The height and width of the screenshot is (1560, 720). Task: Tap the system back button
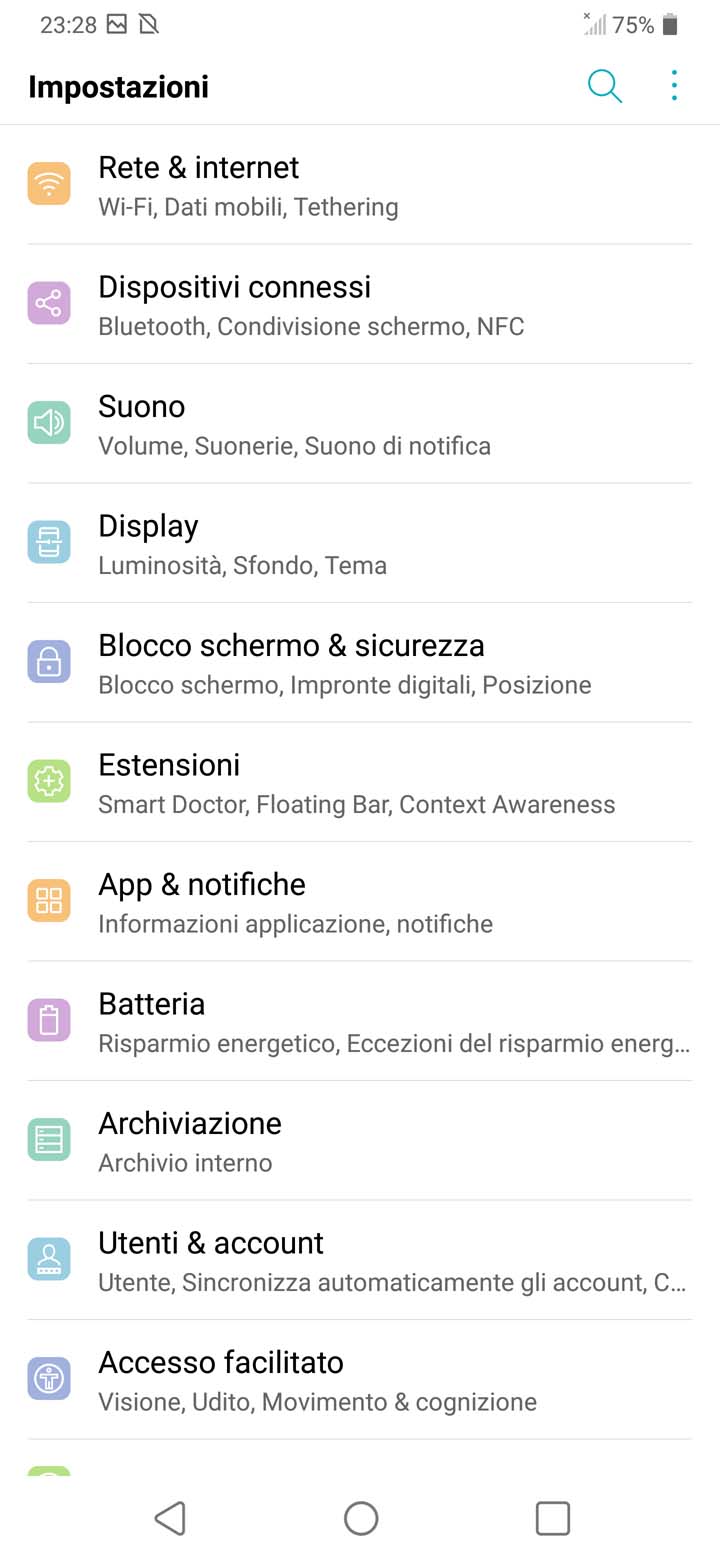point(170,1518)
